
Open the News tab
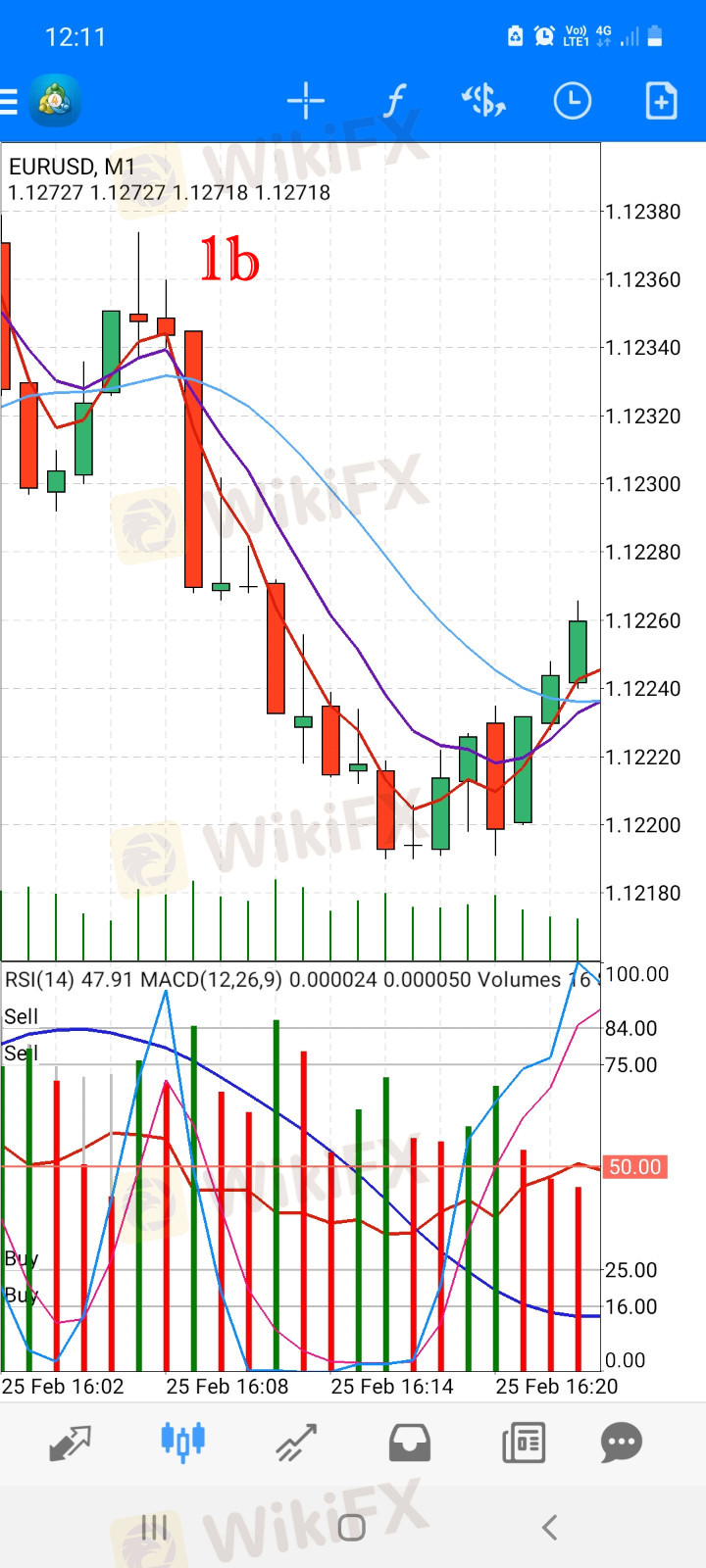[x=524, y=1443]
